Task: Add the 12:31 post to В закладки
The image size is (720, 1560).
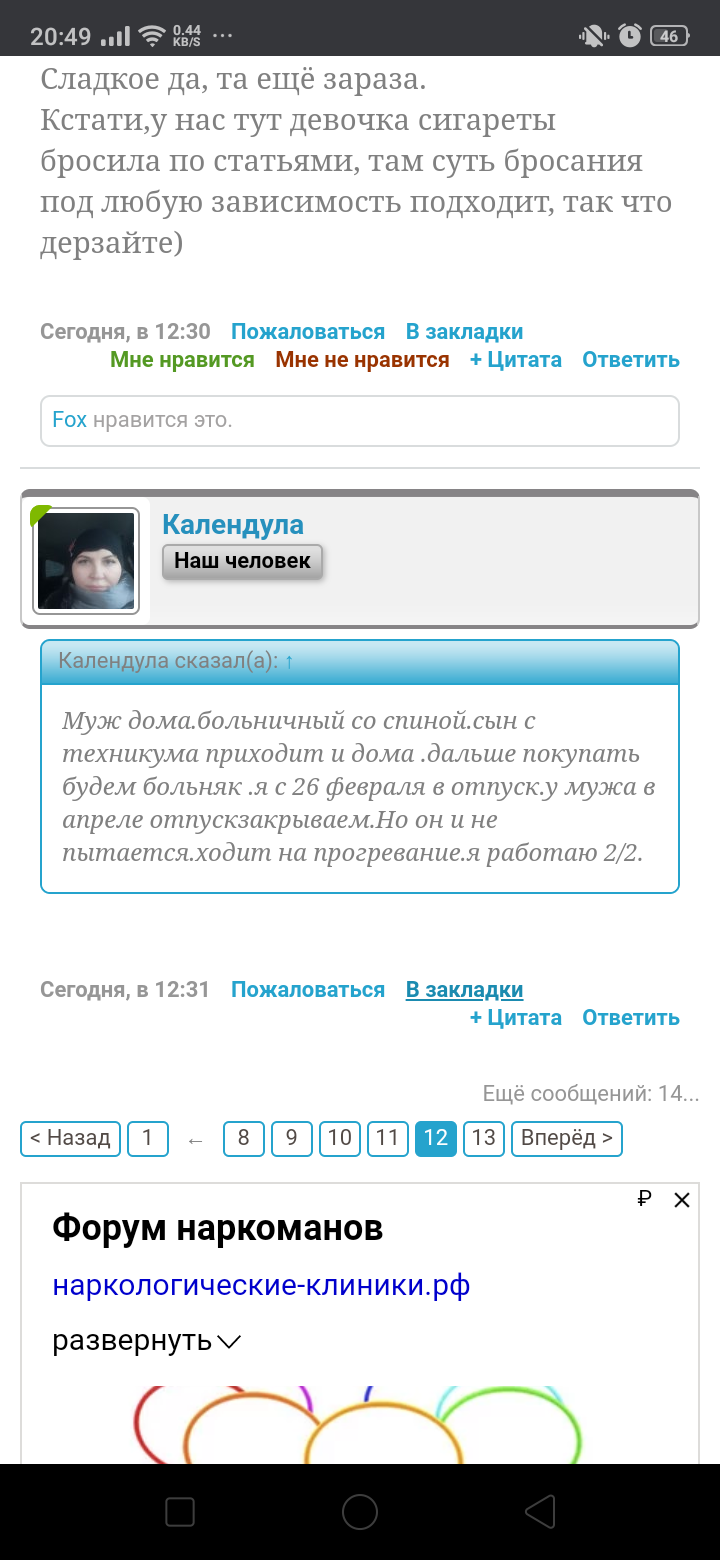Action: [464, 990]
